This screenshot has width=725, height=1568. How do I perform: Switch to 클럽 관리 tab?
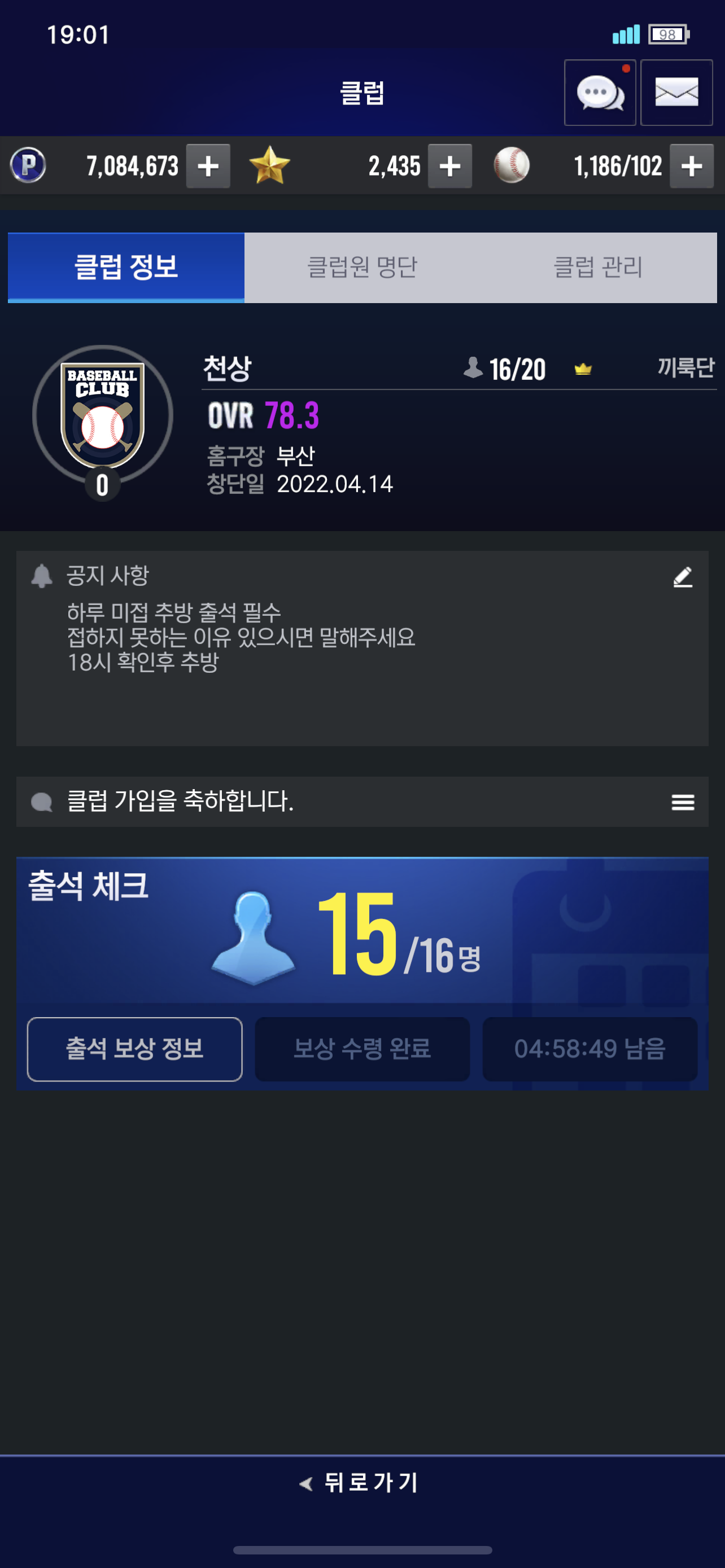pyautogui.click(x=598, y=267)
